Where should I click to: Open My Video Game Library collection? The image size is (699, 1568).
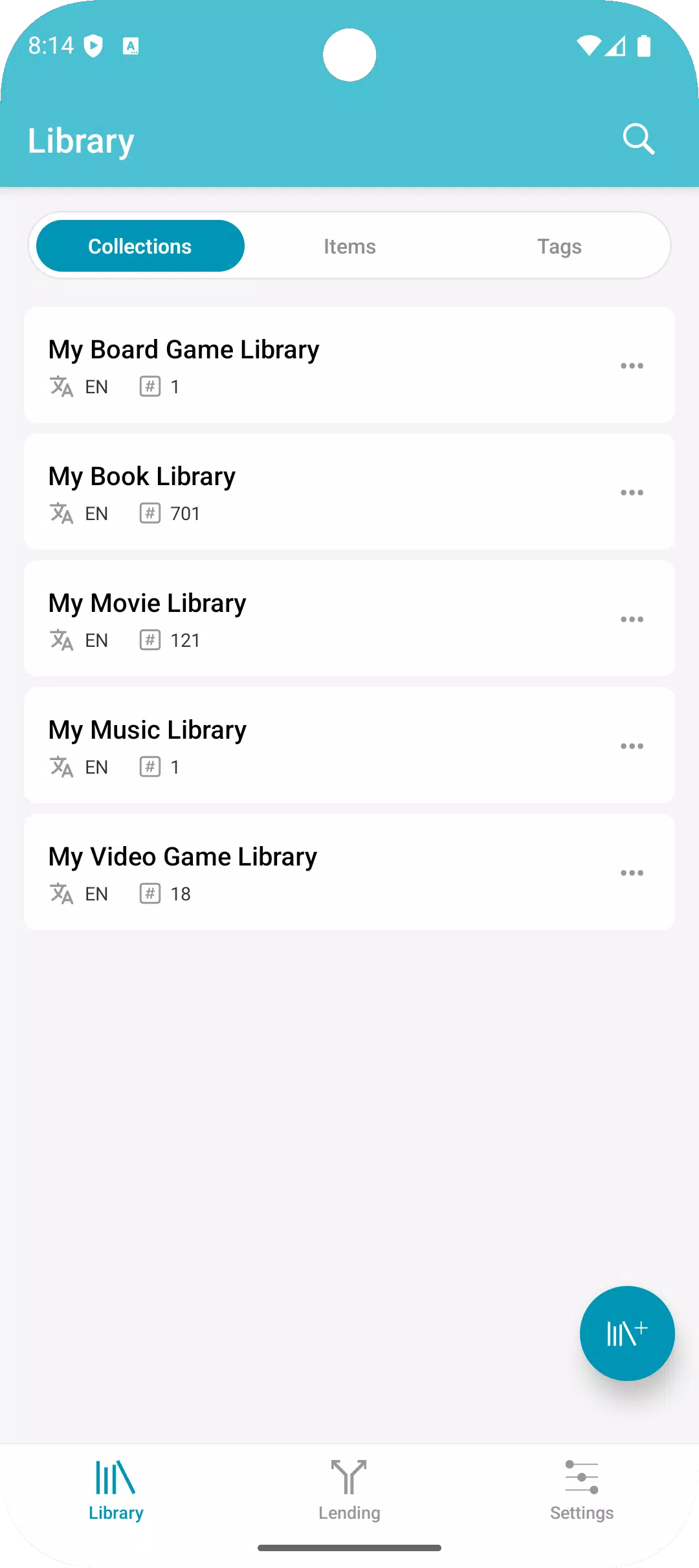coord(349,873)
